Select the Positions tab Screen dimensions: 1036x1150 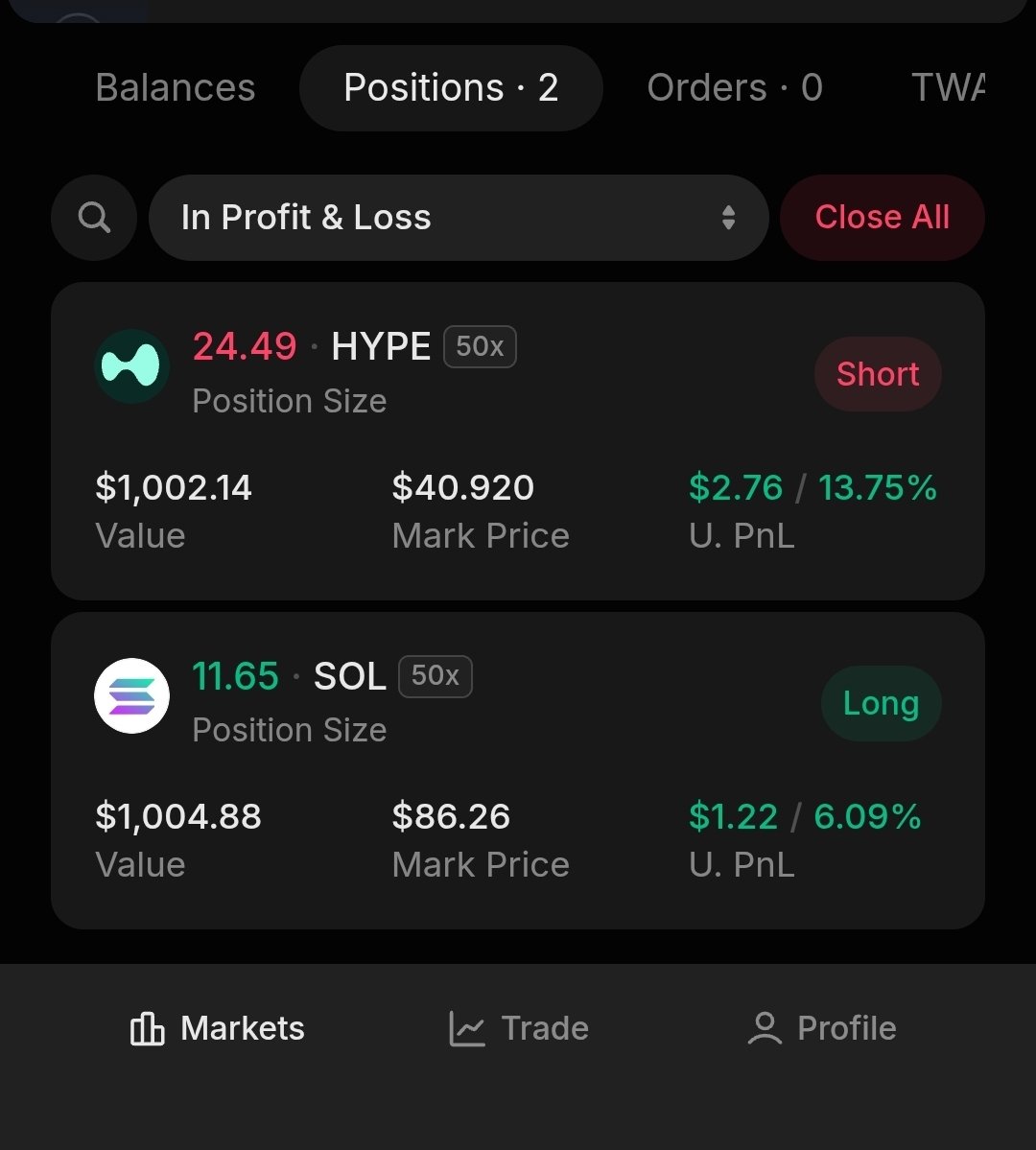point(451,88)
